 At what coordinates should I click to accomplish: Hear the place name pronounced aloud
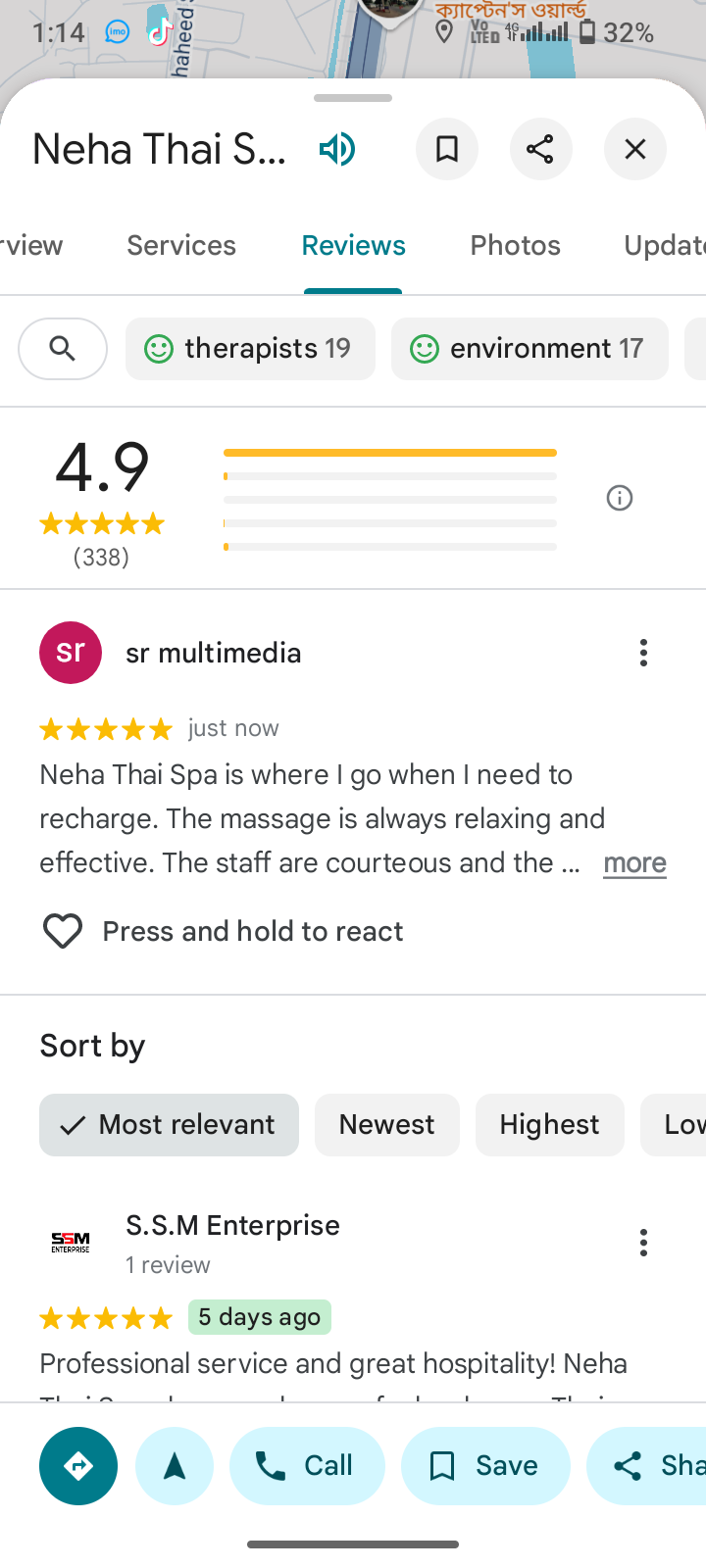(x=336, y=150)
